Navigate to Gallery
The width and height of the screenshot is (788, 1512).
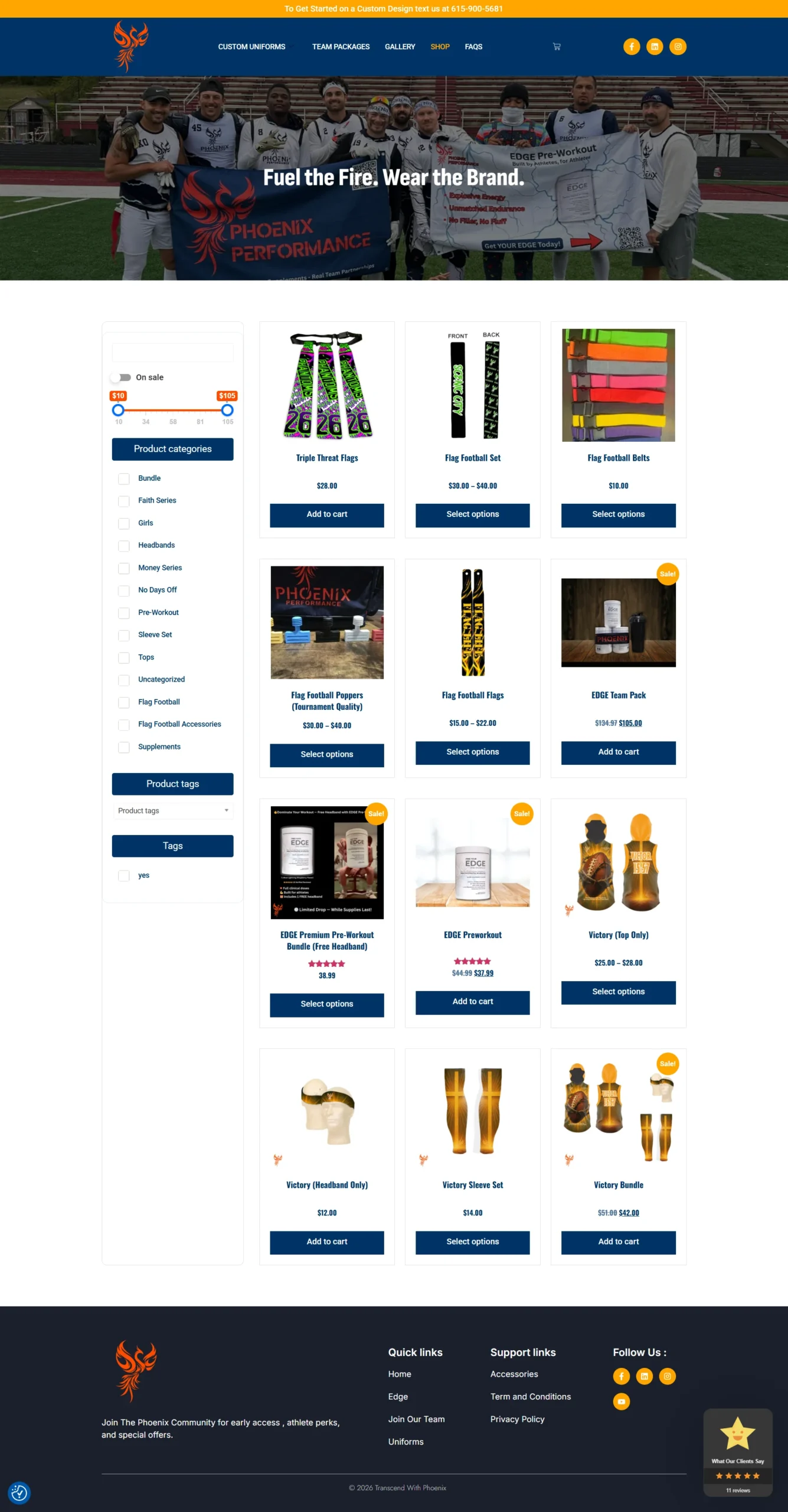[x=400, y=47]
